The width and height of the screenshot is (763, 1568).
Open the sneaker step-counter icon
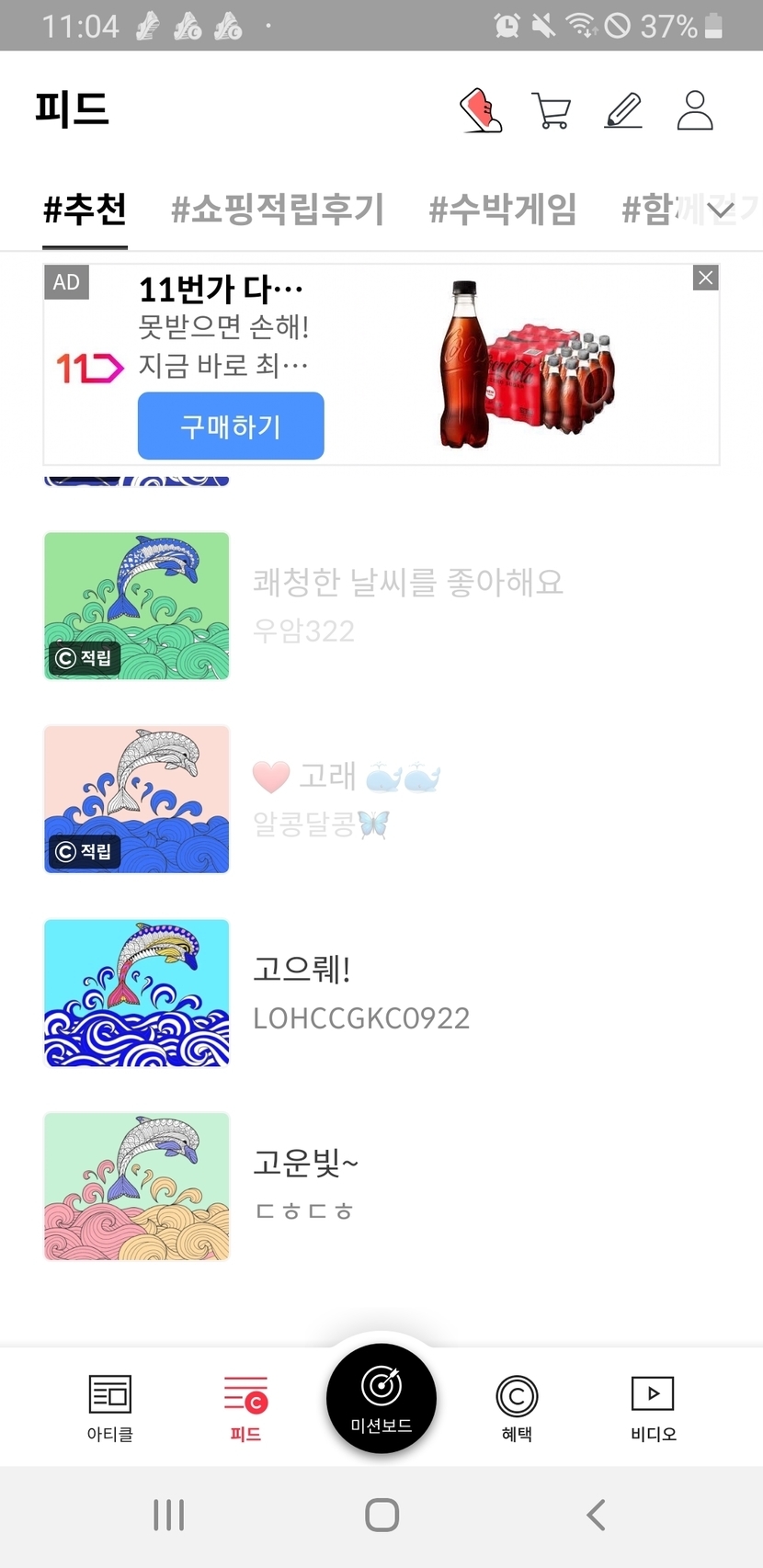click(x=481, y=111)
